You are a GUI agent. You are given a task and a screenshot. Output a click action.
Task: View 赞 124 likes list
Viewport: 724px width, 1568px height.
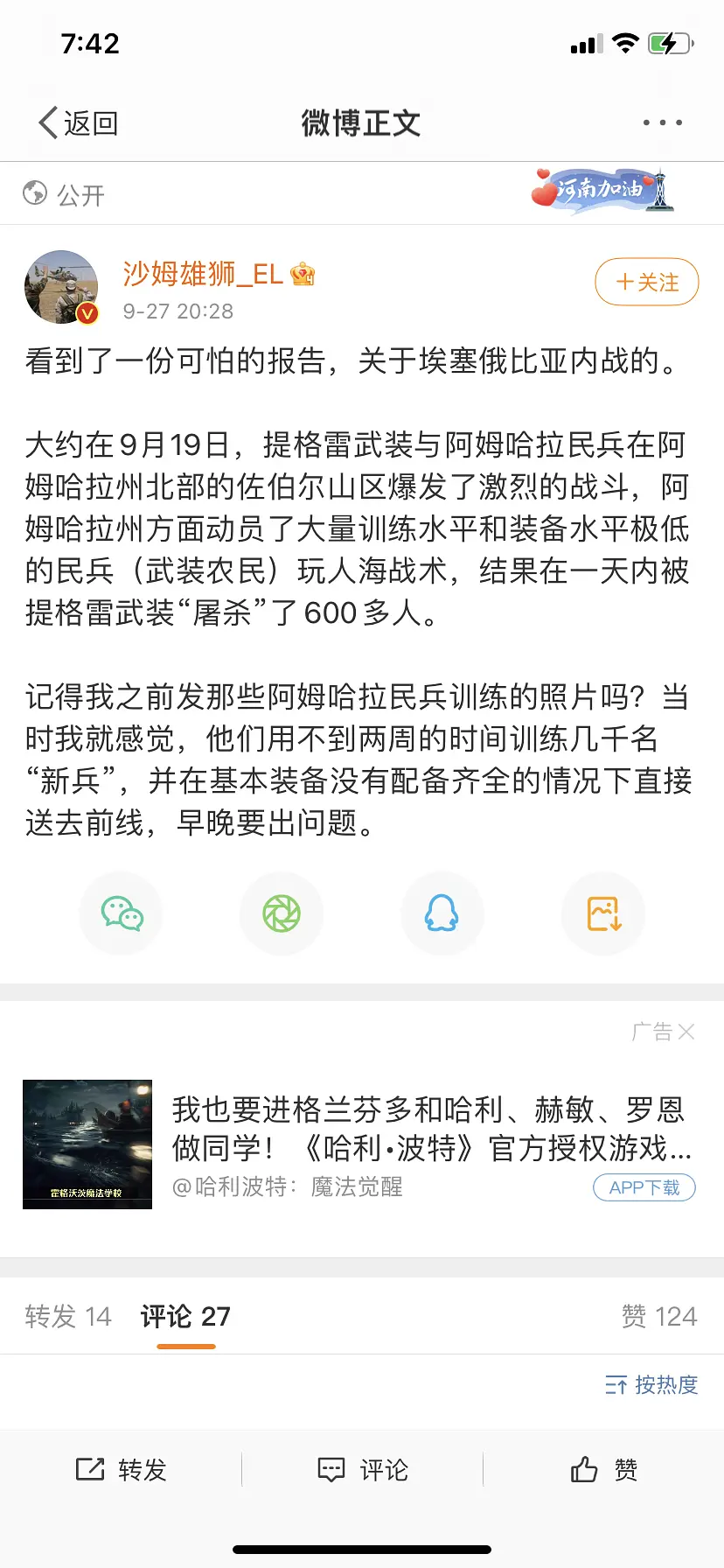tap(658, 1316)
